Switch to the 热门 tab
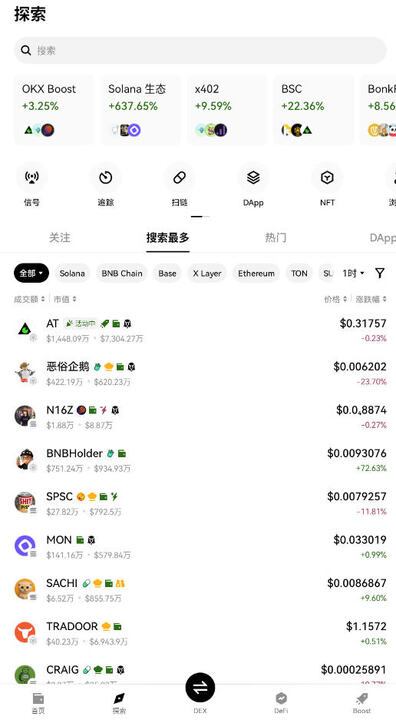 point(276,237)
